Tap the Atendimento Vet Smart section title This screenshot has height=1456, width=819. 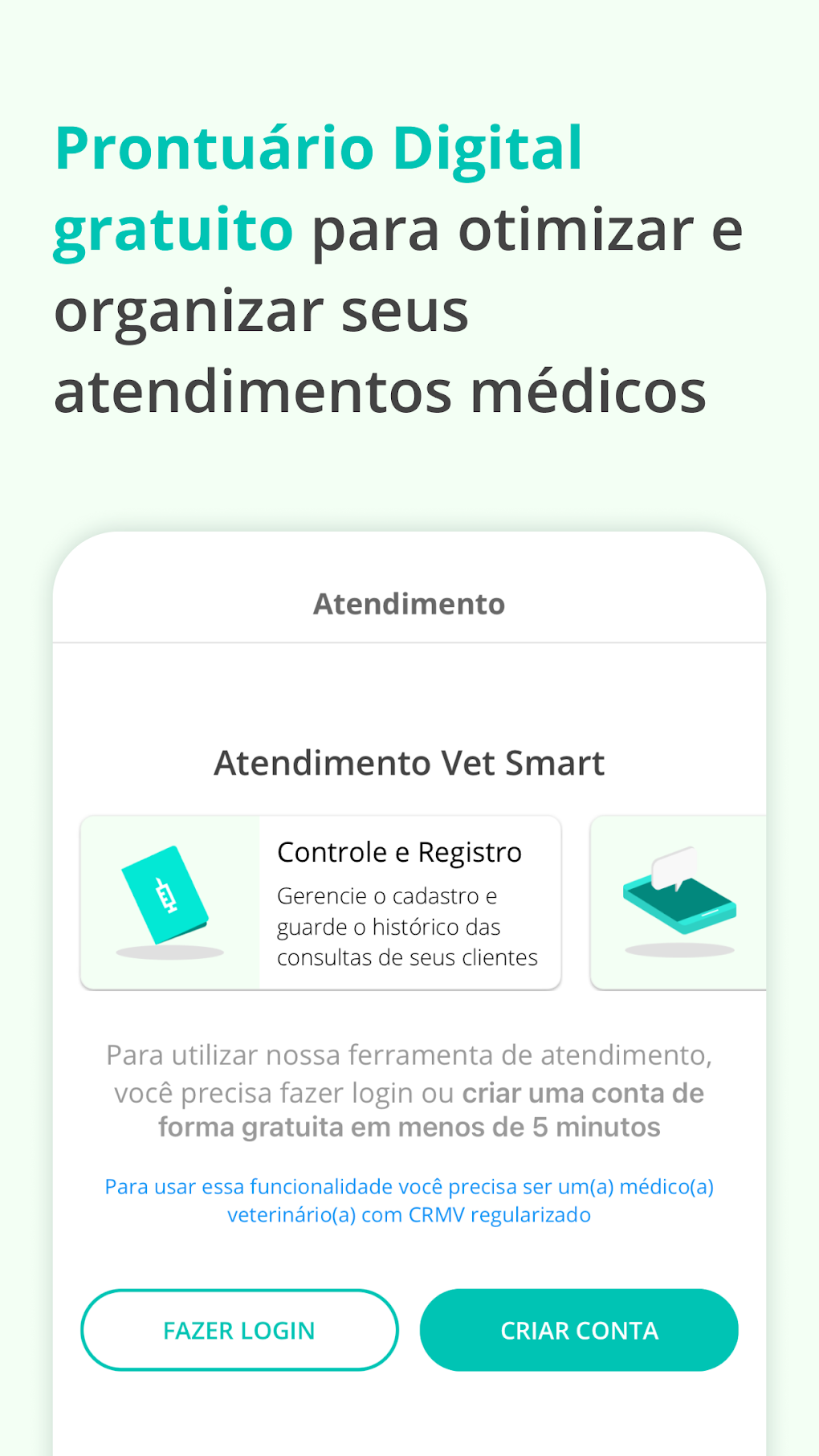(408, 761)
